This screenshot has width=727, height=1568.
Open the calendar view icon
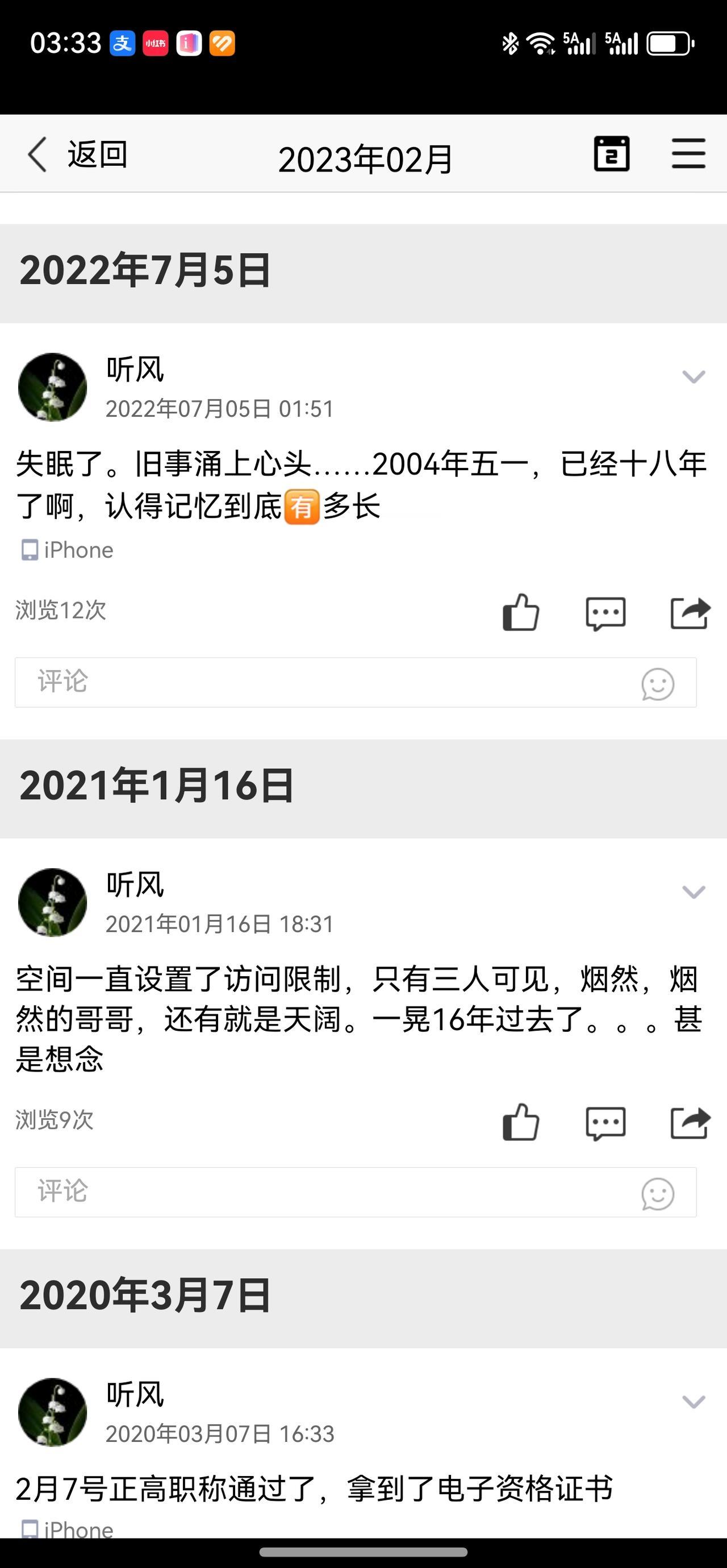[x=612, y=154]
